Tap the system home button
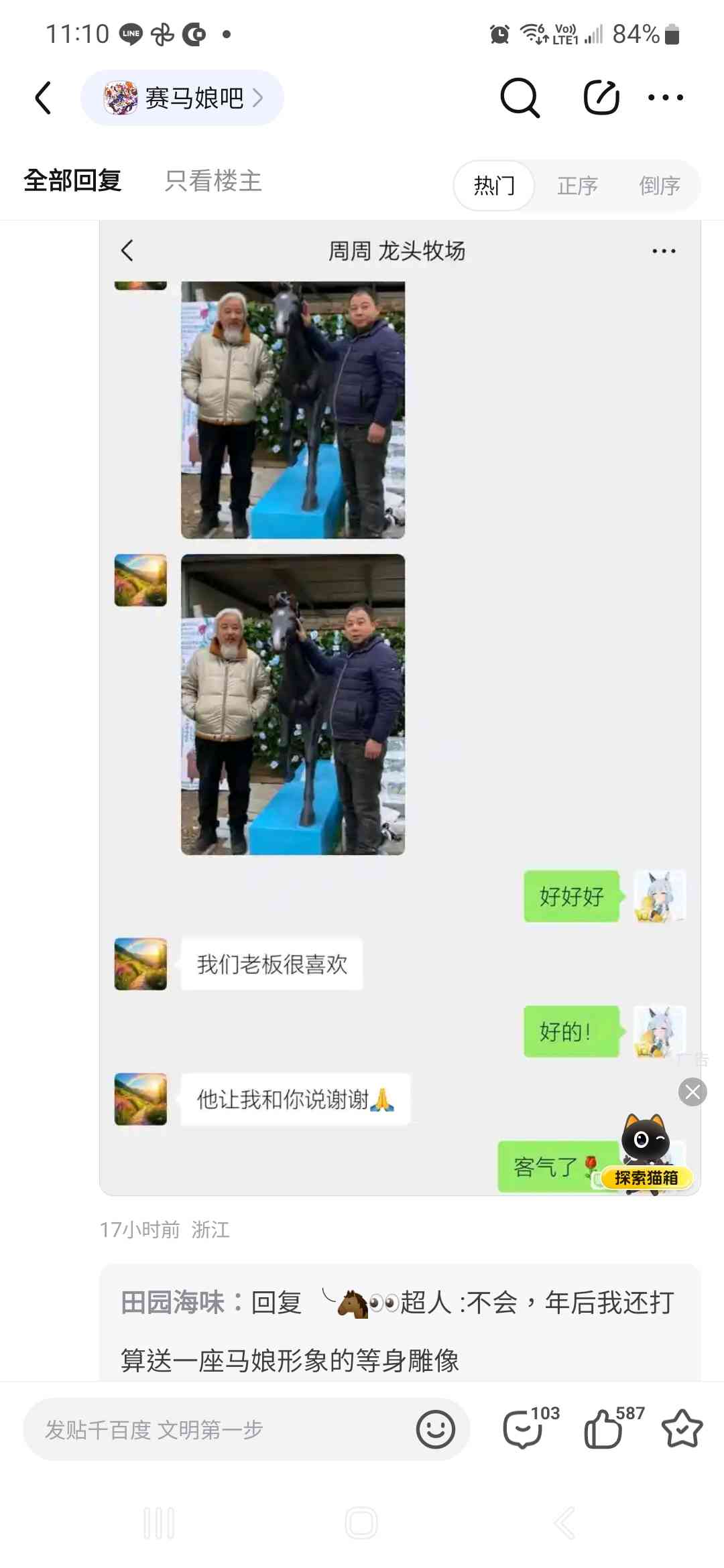 [x=361, y=1522]
